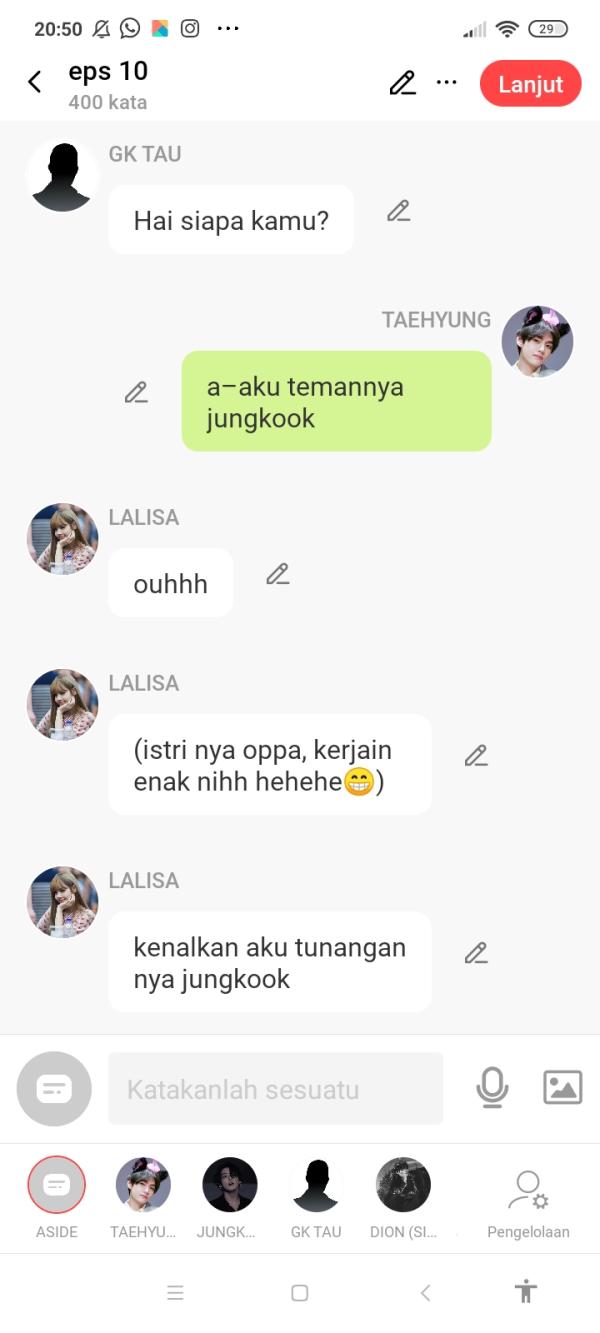Select the DION character

tap(403, 1186)
